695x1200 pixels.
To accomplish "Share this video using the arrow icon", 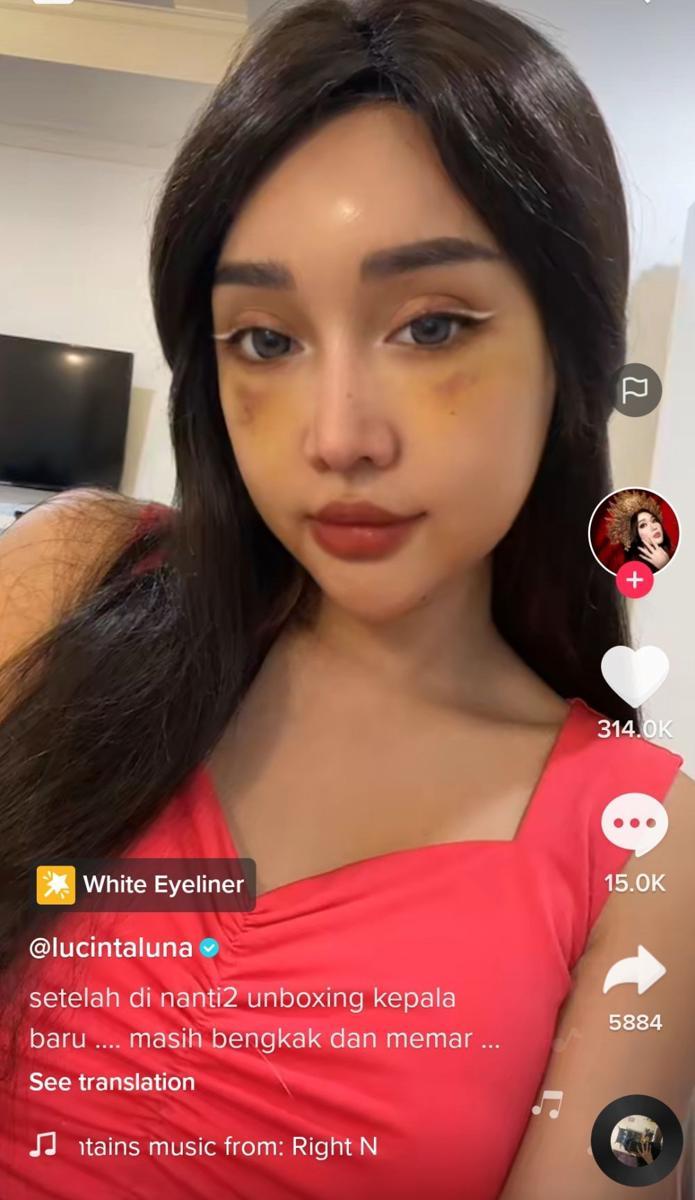I will coord(634,971).
